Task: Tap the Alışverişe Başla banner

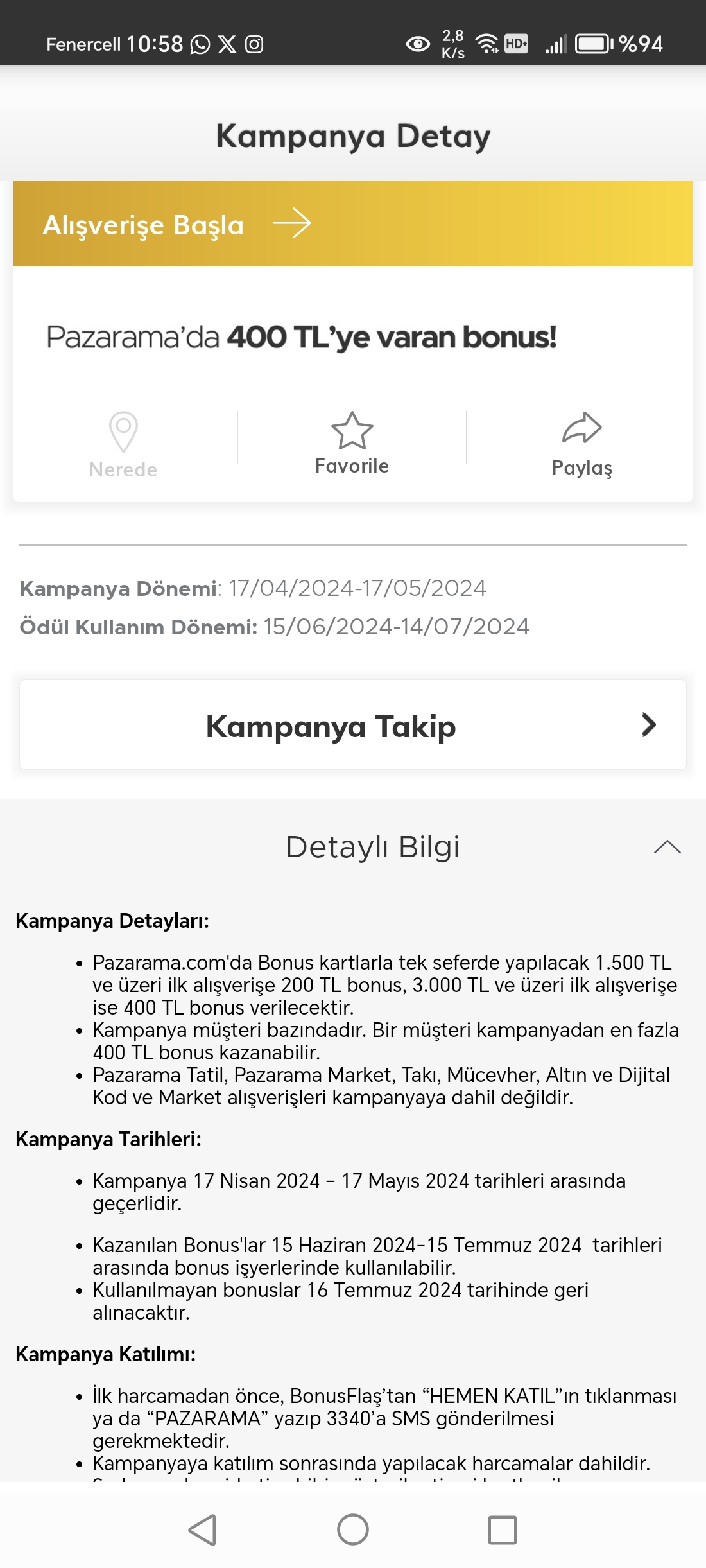Action: tap(352, 223)
